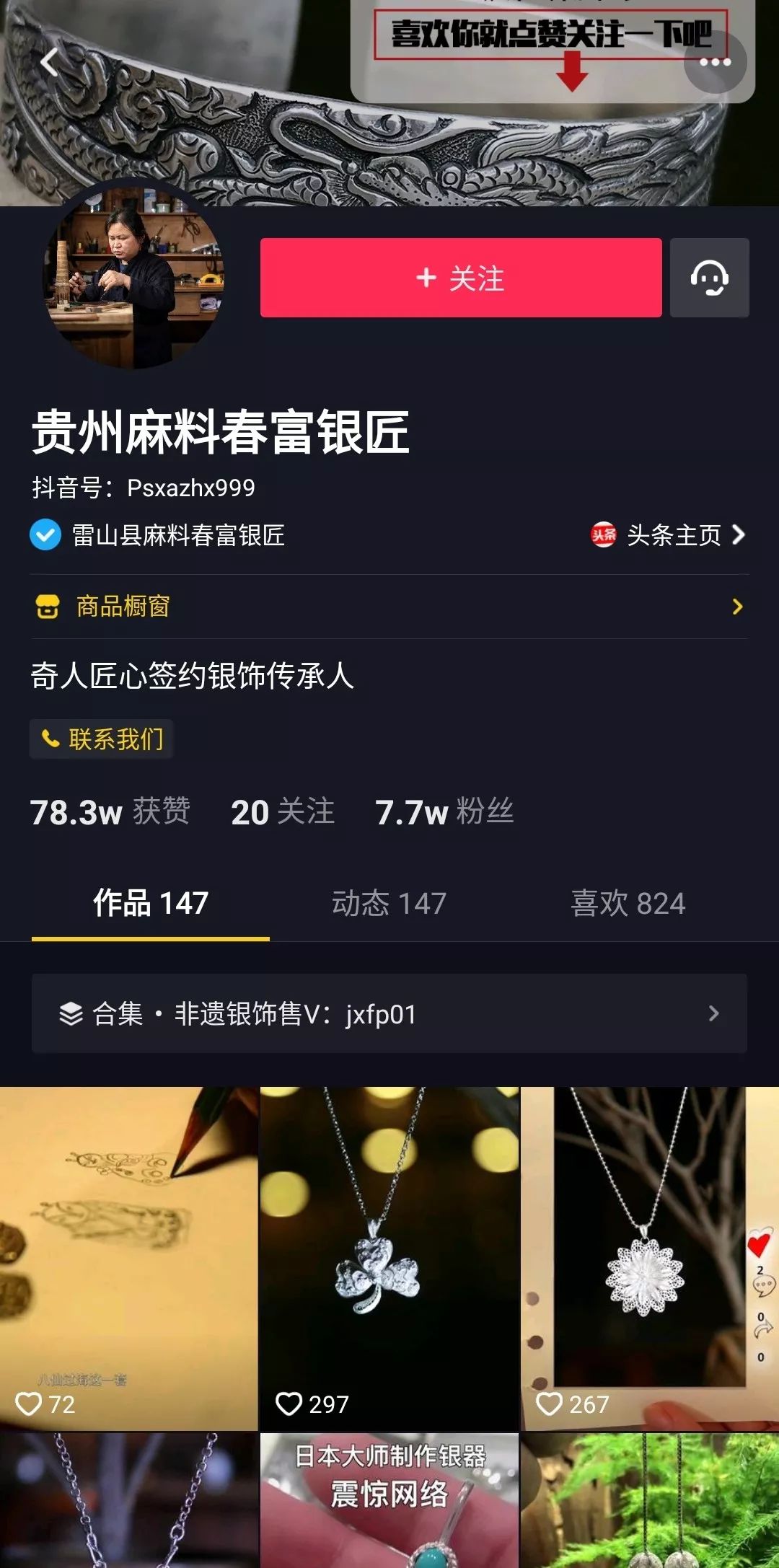Open the pencil sketch video with 72 likes

[x=128, y=1258]
